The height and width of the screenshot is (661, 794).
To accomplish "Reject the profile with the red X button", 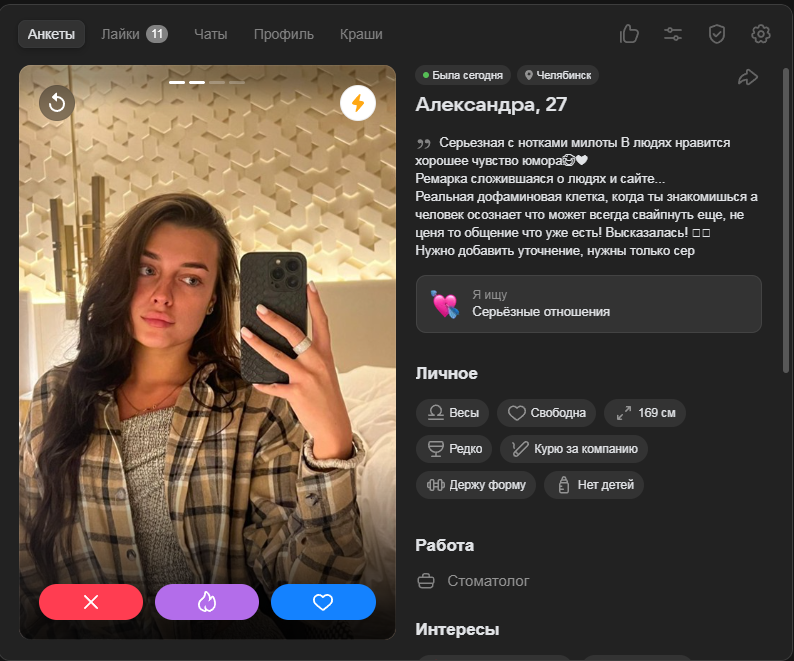I will pos(91,602).
